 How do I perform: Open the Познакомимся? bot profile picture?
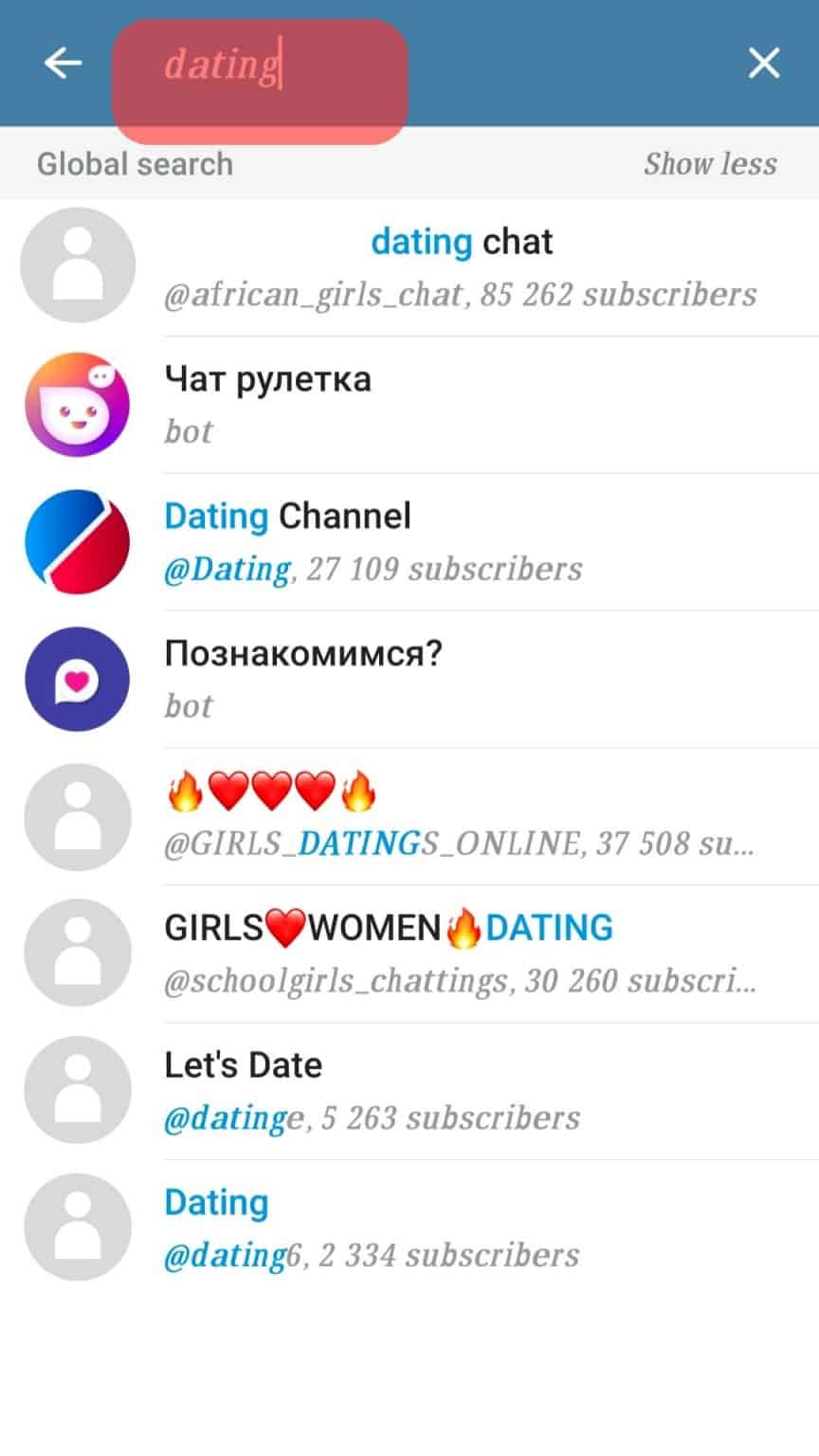78,679
